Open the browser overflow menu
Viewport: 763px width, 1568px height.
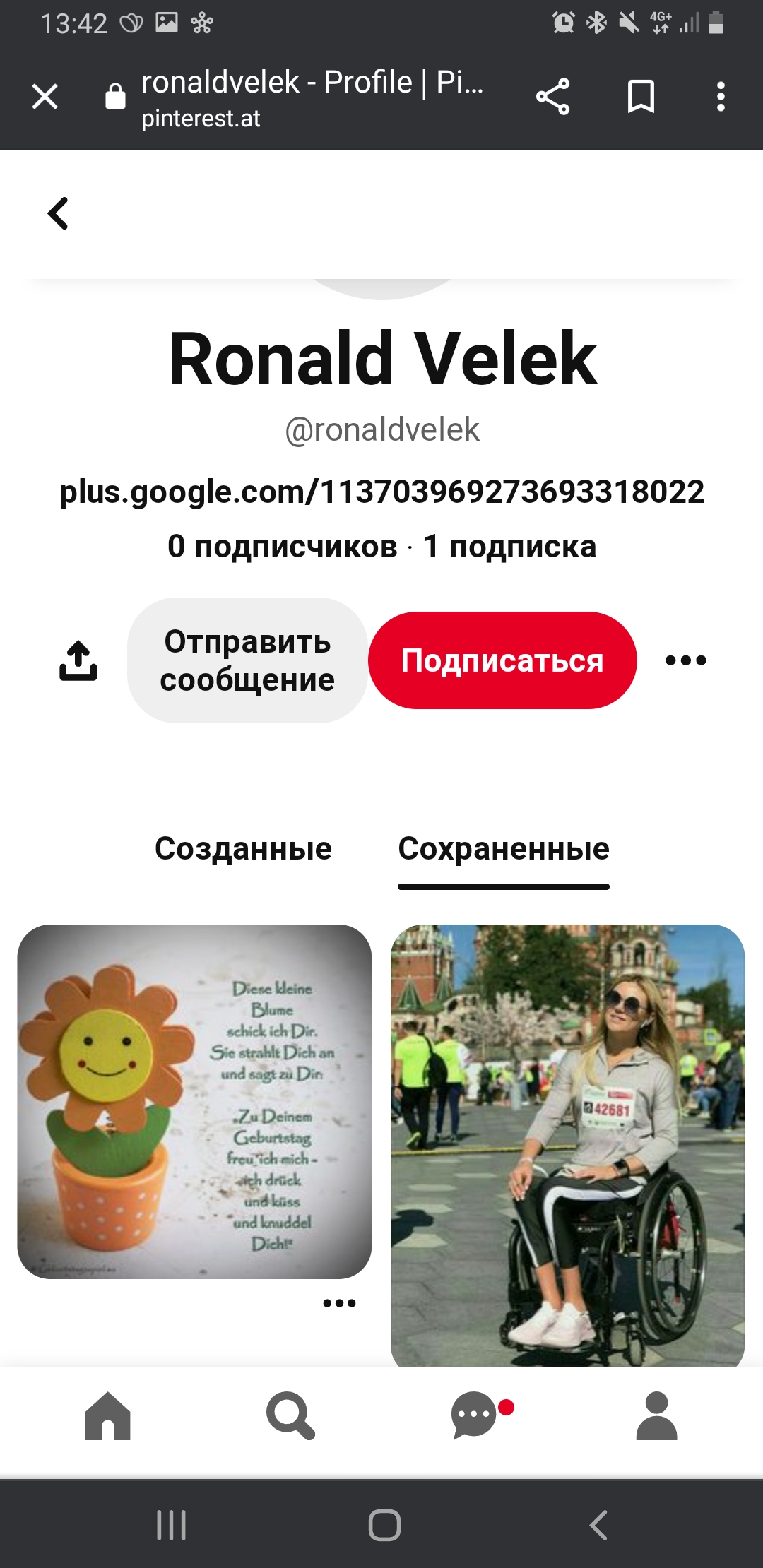[x=721, y=97]
